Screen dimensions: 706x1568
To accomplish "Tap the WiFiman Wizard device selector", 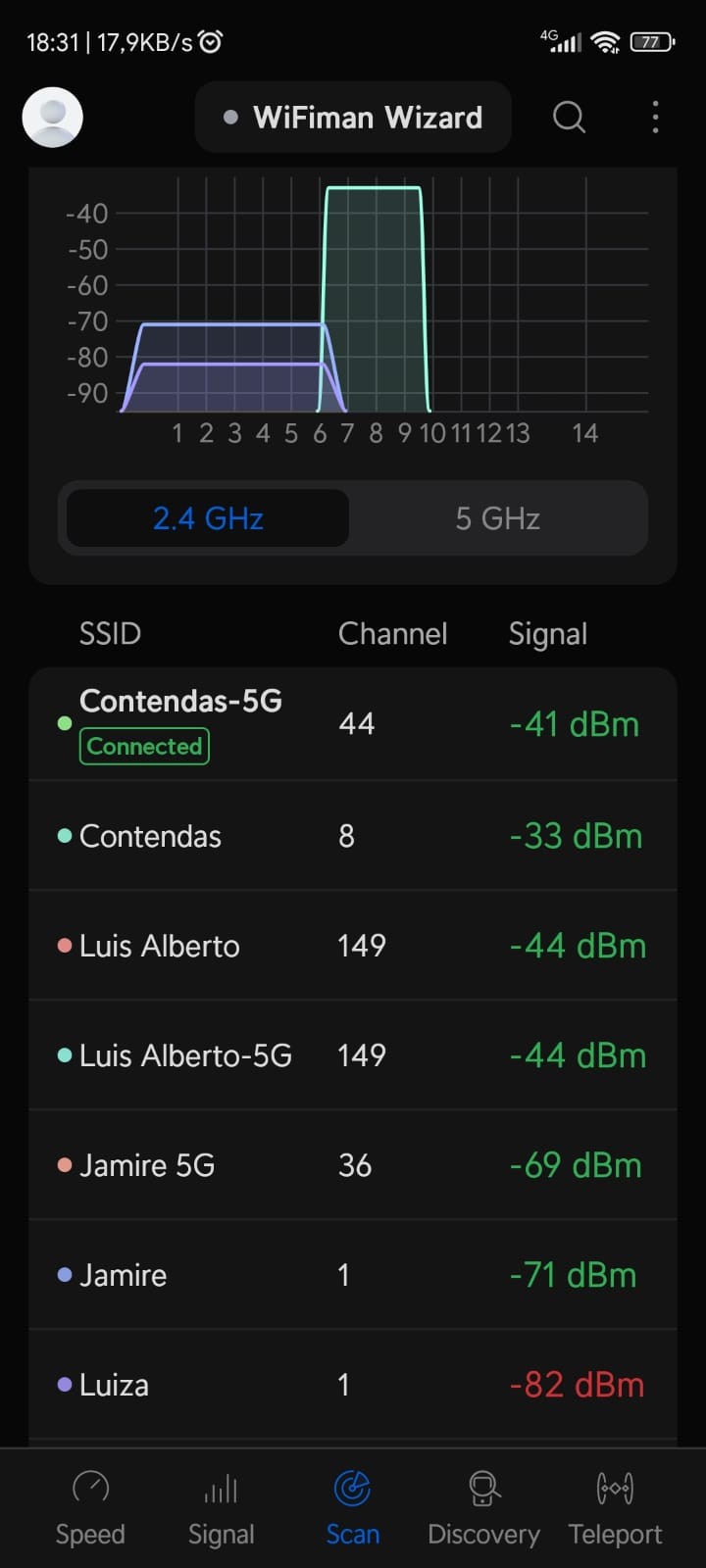I will 353,118.
